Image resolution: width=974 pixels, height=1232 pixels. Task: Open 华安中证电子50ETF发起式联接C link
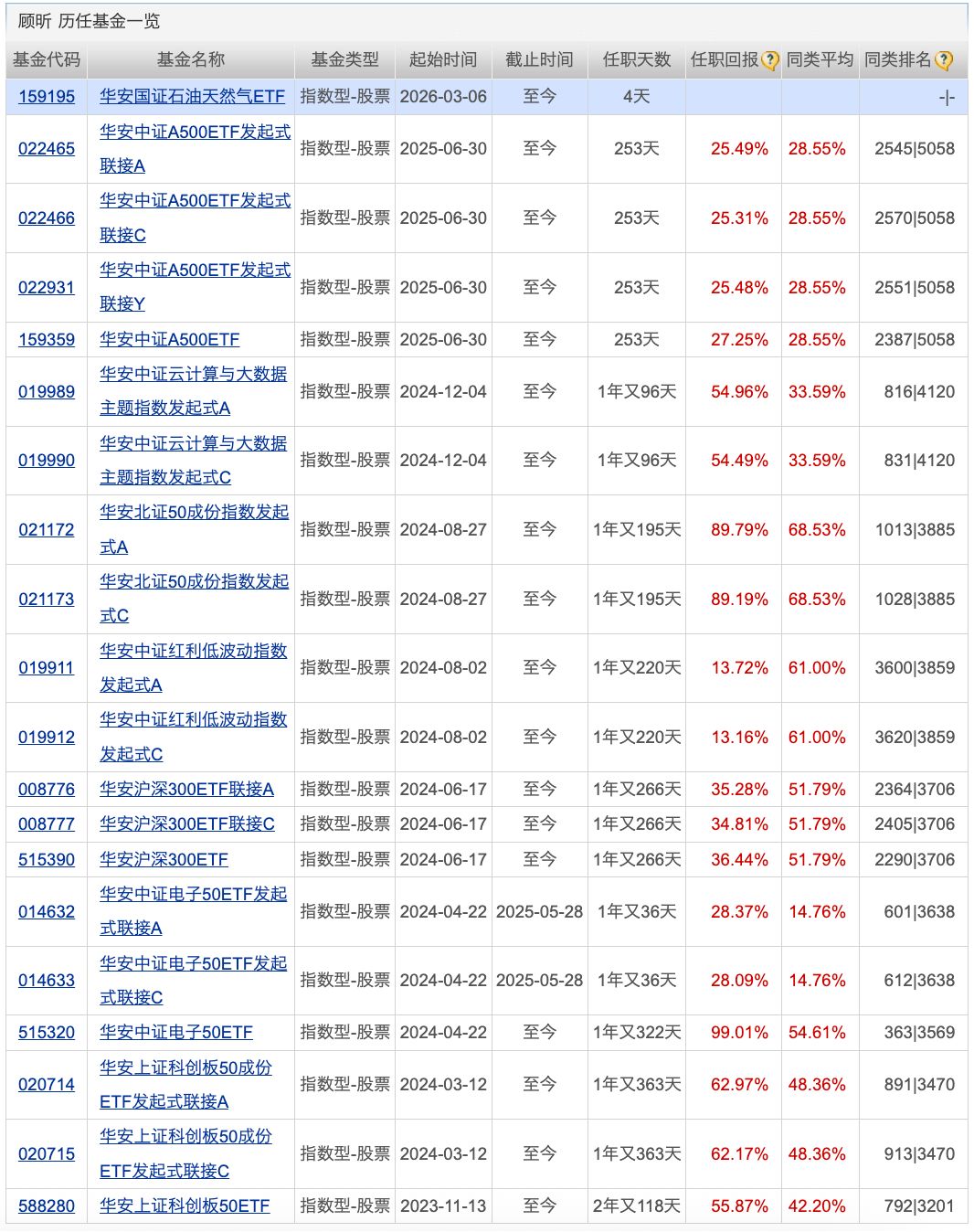pyautogui.click(x=193, y=964)
